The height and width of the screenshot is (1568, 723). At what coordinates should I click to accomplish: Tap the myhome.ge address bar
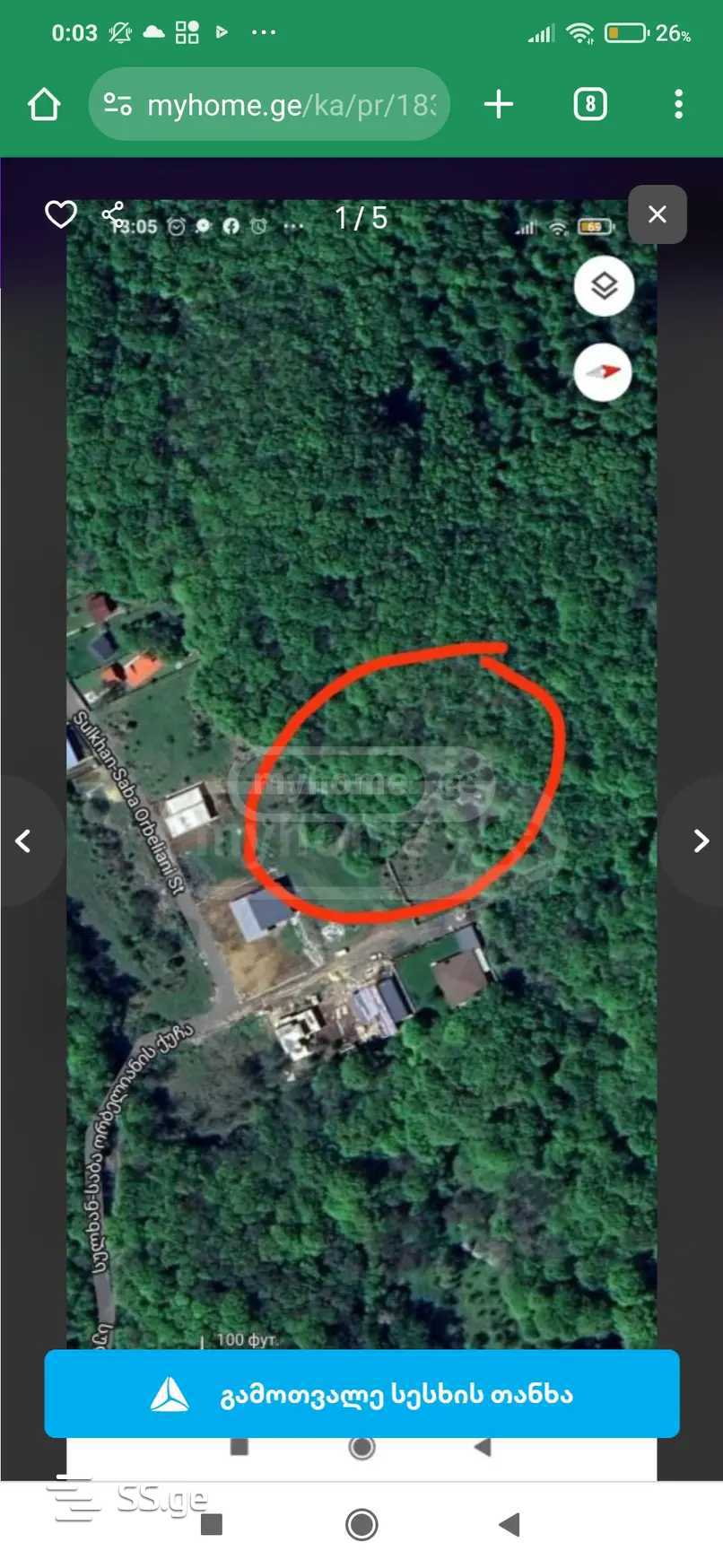269,105
